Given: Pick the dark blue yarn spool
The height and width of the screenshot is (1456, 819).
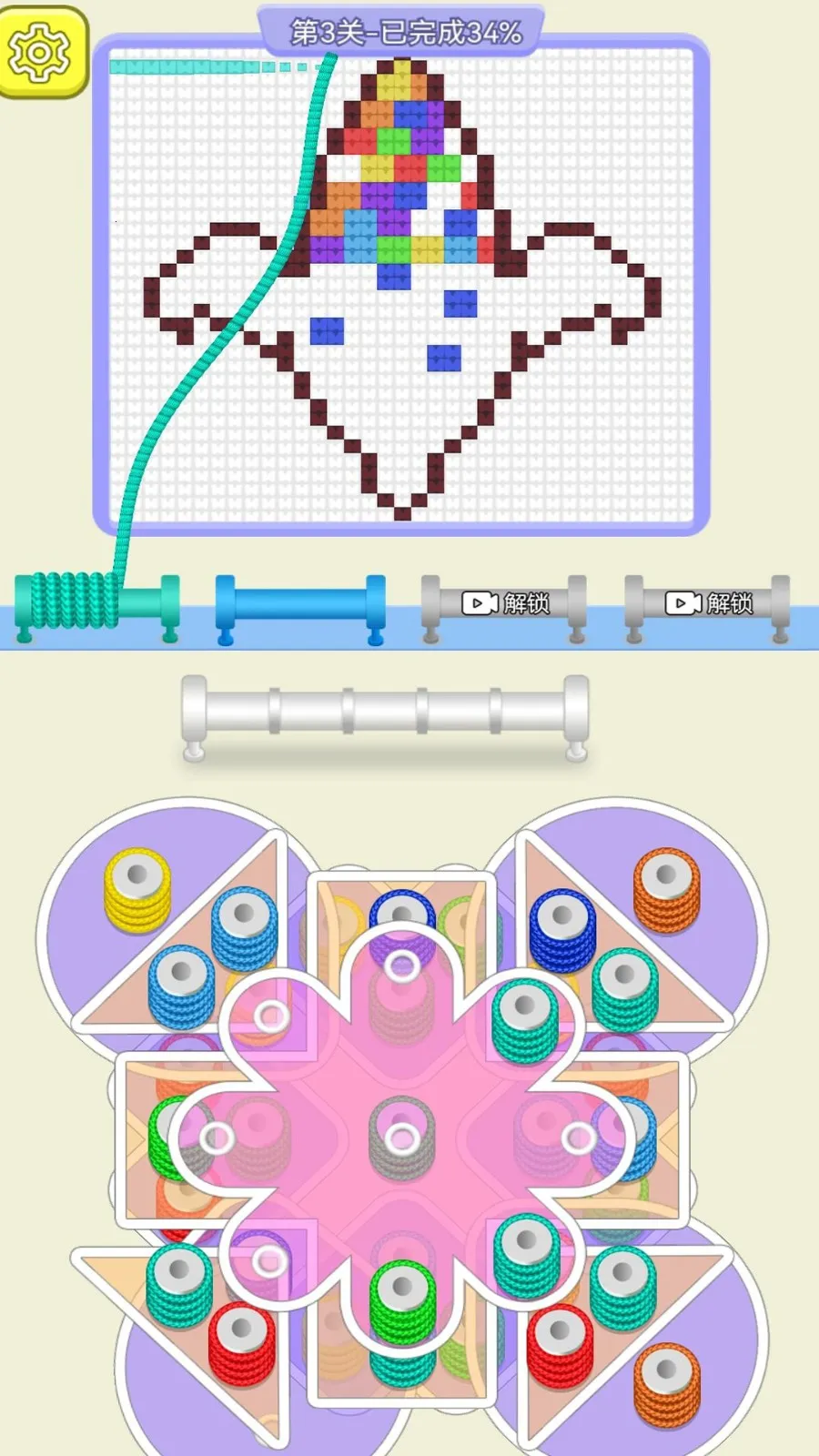Looking at the screenshot, I should [562, 928].
